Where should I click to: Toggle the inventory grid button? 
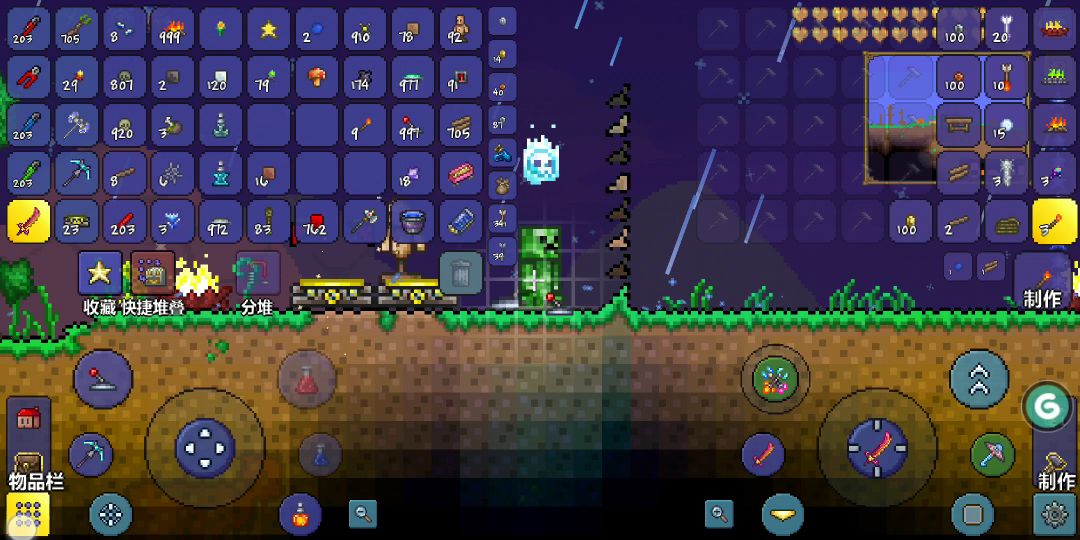(x=27, y=515)
